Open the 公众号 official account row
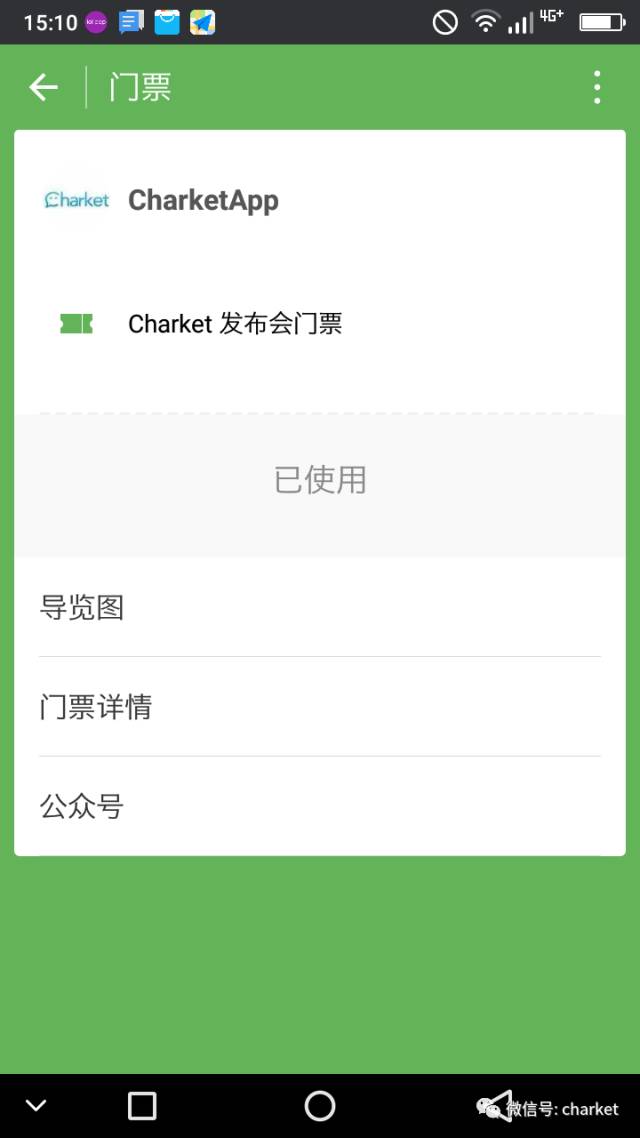This screenshot has height=1138, width=640. [320, 806]
